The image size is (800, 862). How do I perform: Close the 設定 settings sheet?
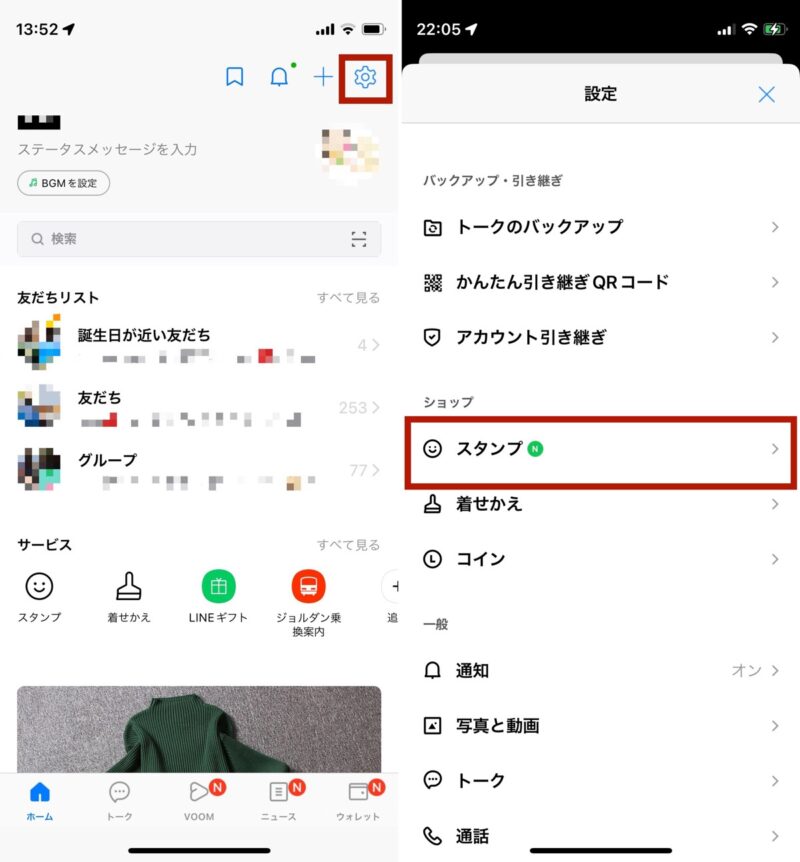(766, 95)
